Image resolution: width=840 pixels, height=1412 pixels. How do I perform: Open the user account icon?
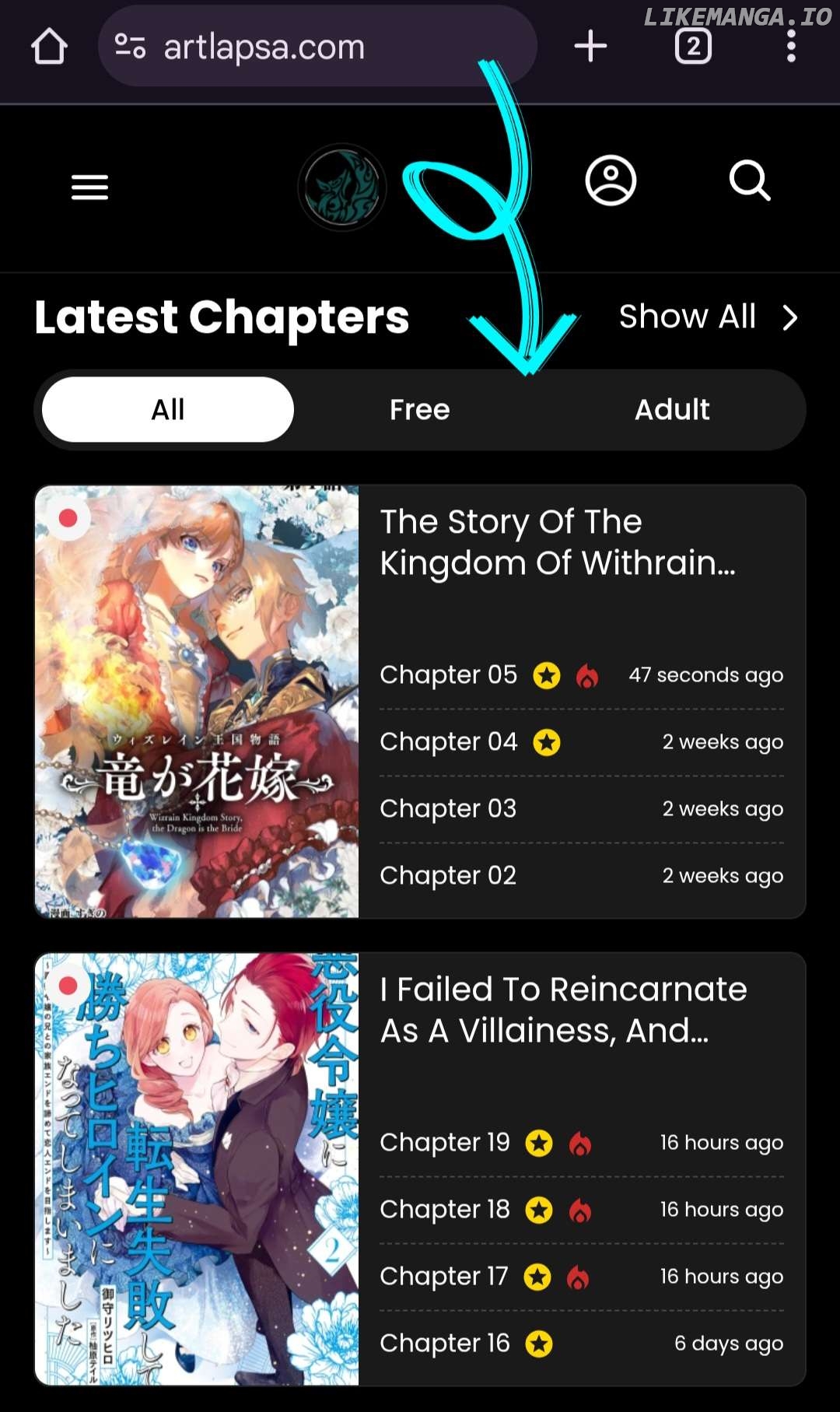click(x=611, y=181)
